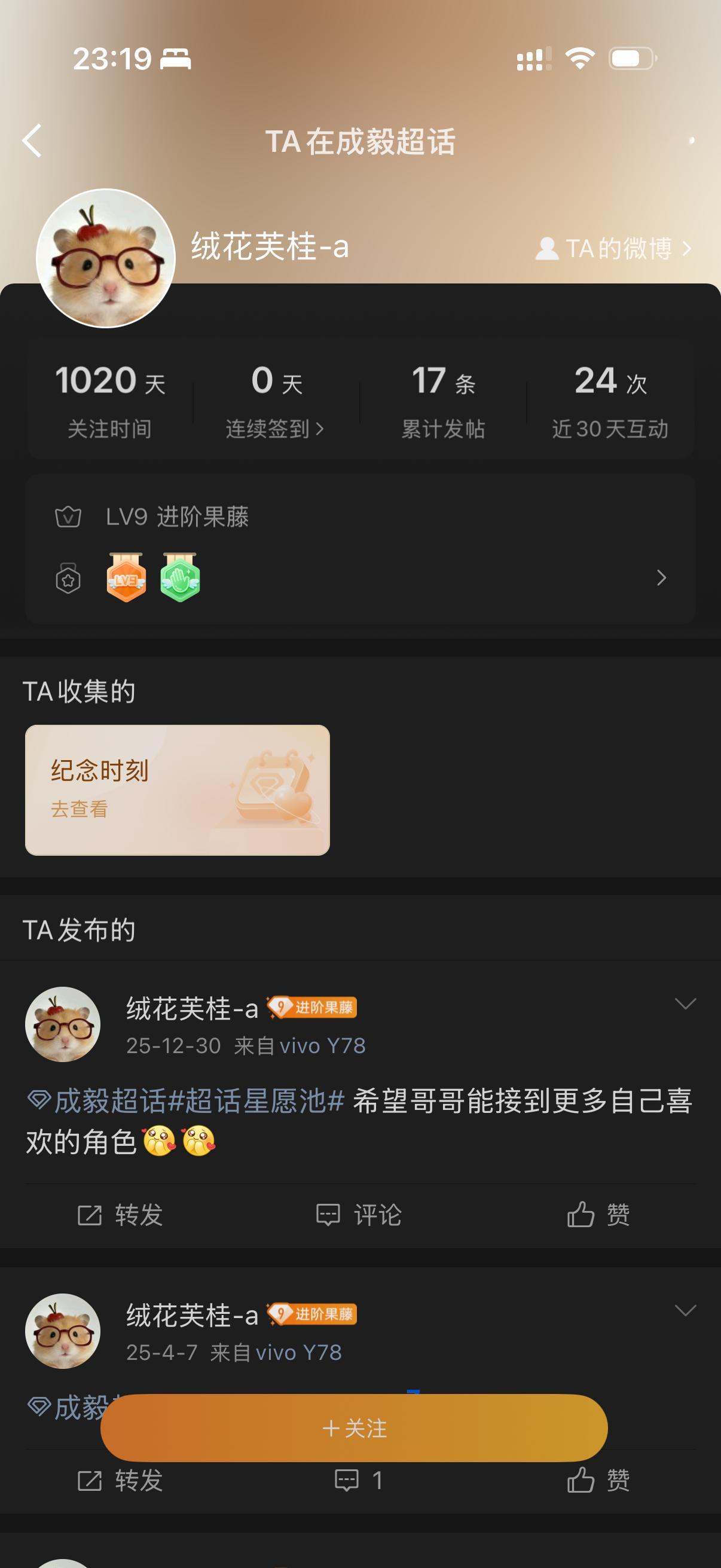Open TA的微博 profile link

pos(613,248)
